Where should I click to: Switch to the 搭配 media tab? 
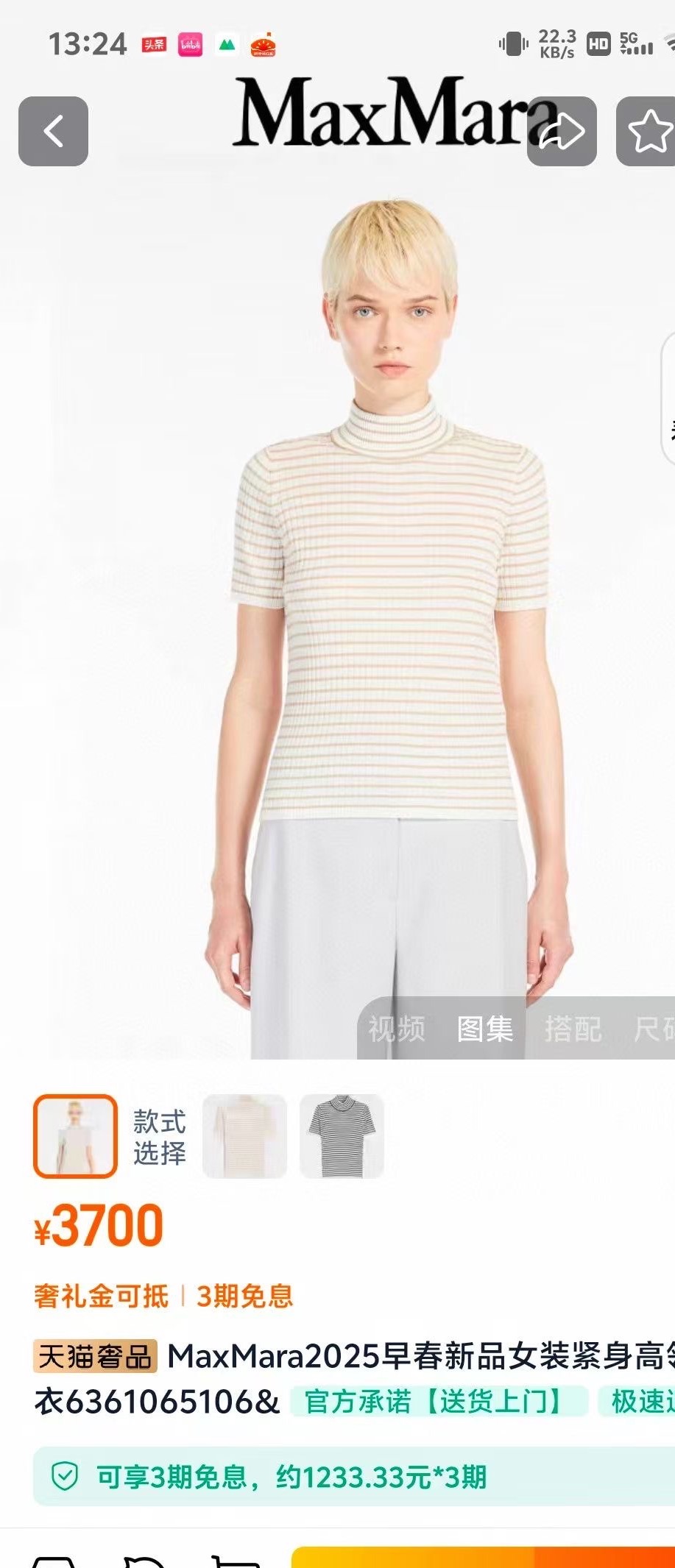pyautogui.click(x=573, y=1028)
